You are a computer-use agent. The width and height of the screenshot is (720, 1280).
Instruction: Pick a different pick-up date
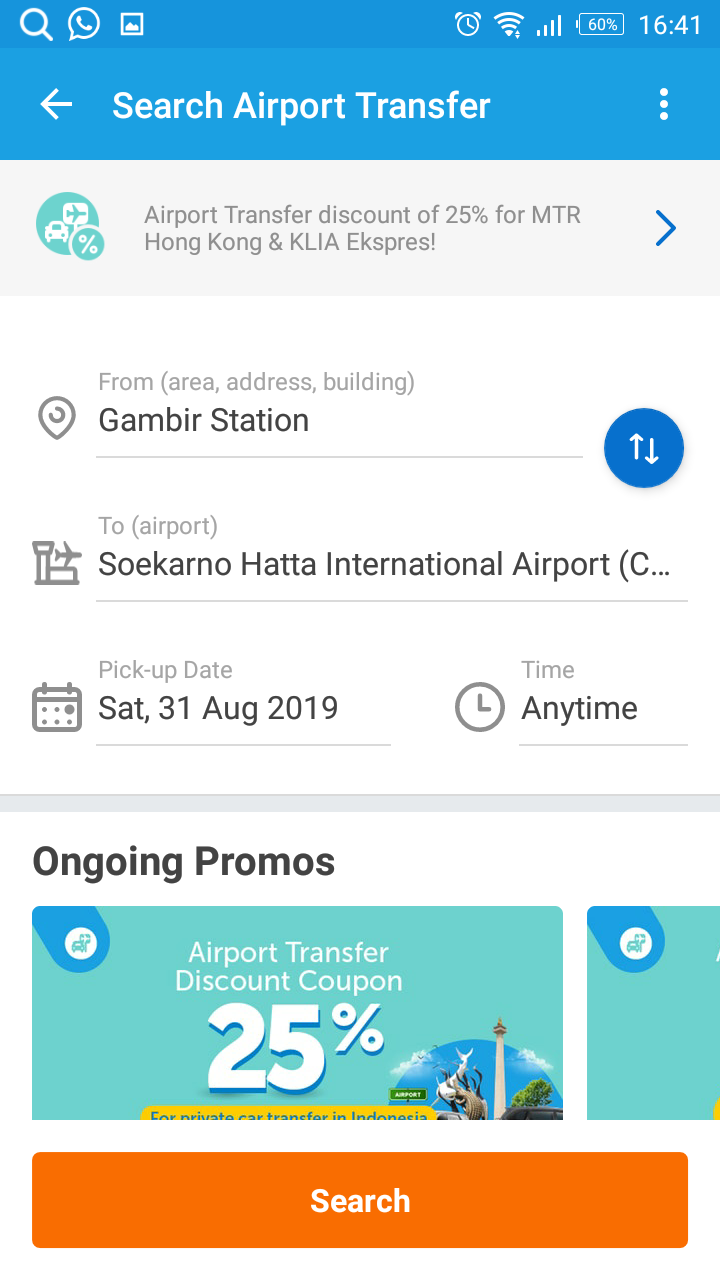click(242, 709)
